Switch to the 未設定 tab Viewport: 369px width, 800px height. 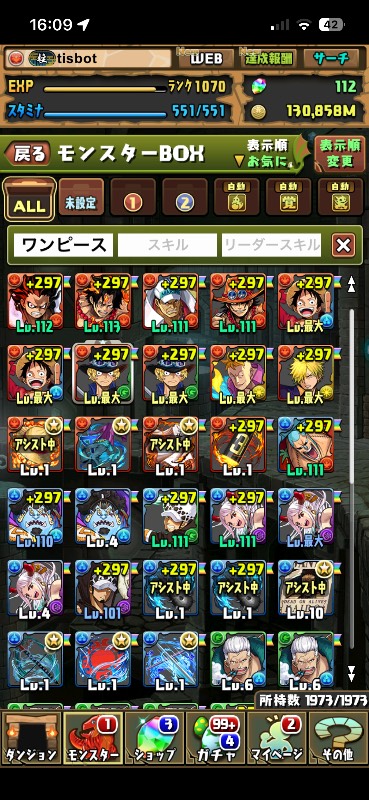81,197
